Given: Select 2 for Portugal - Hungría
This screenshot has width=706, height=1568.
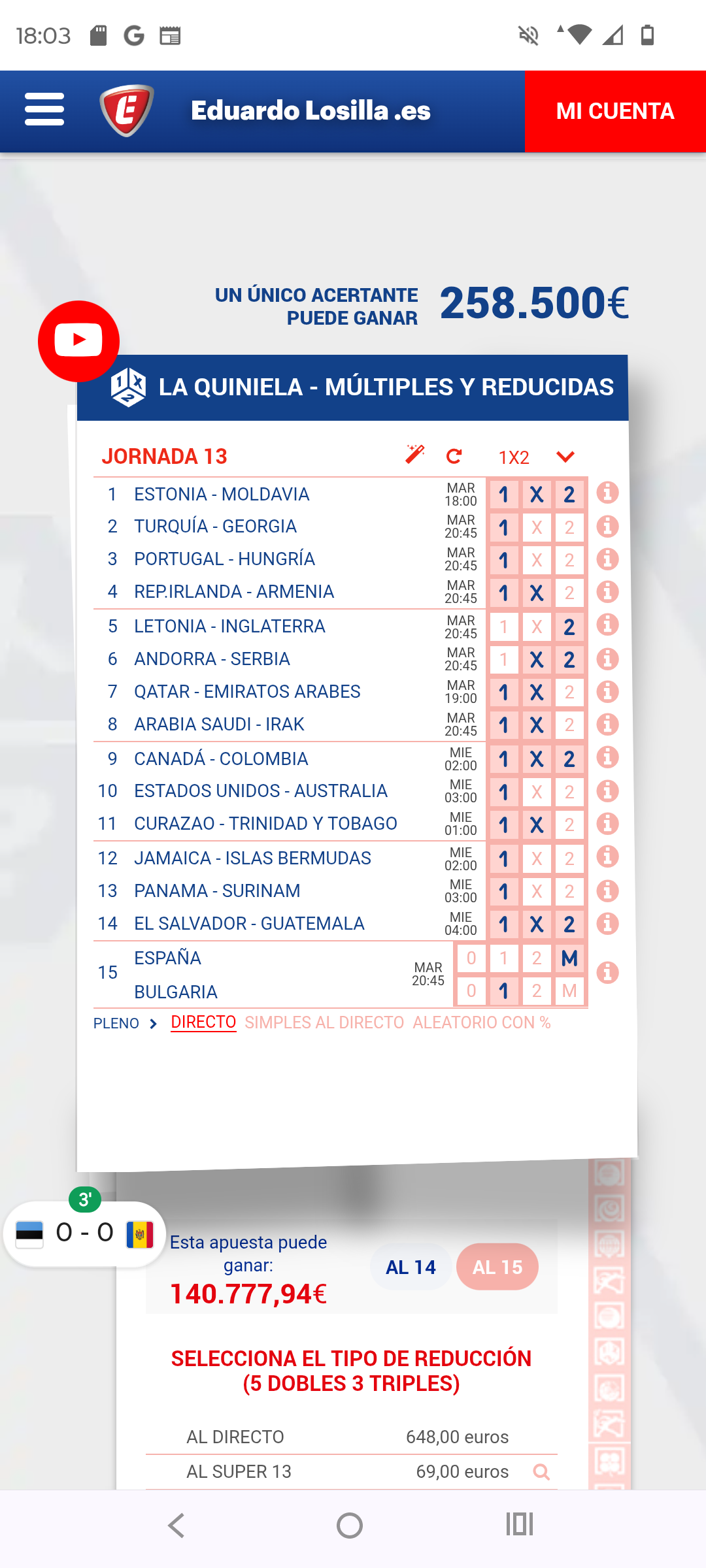Looking at the screenshot, I should click(x=569, y=560).
